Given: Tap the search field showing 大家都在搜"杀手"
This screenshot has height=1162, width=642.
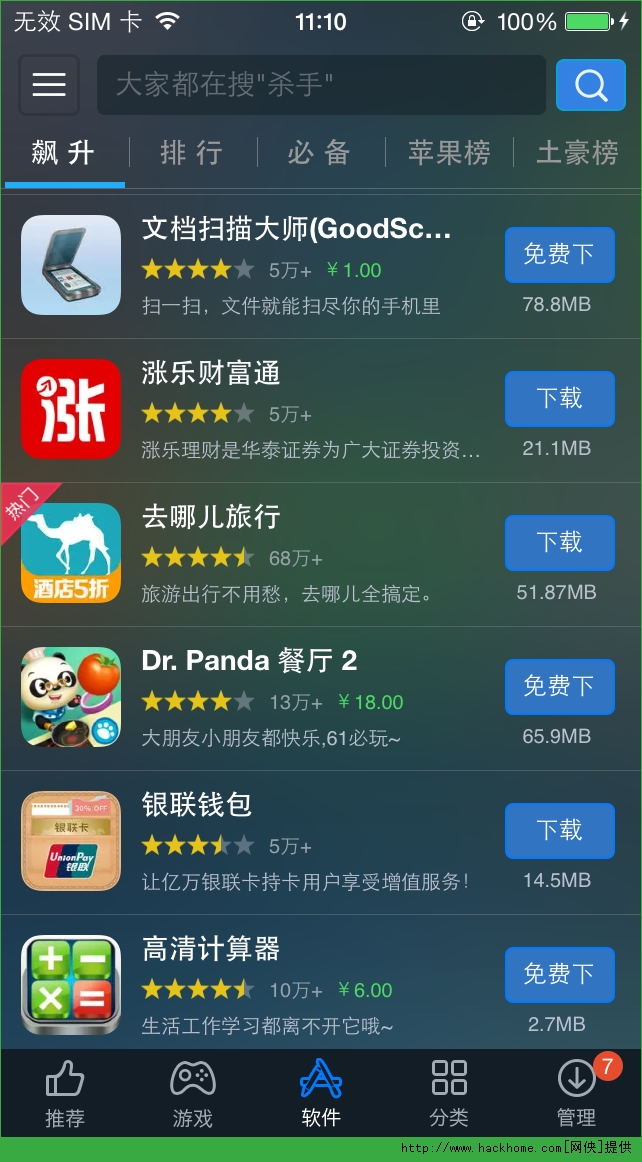Looking at the screenshot, I should click(320, 85).
